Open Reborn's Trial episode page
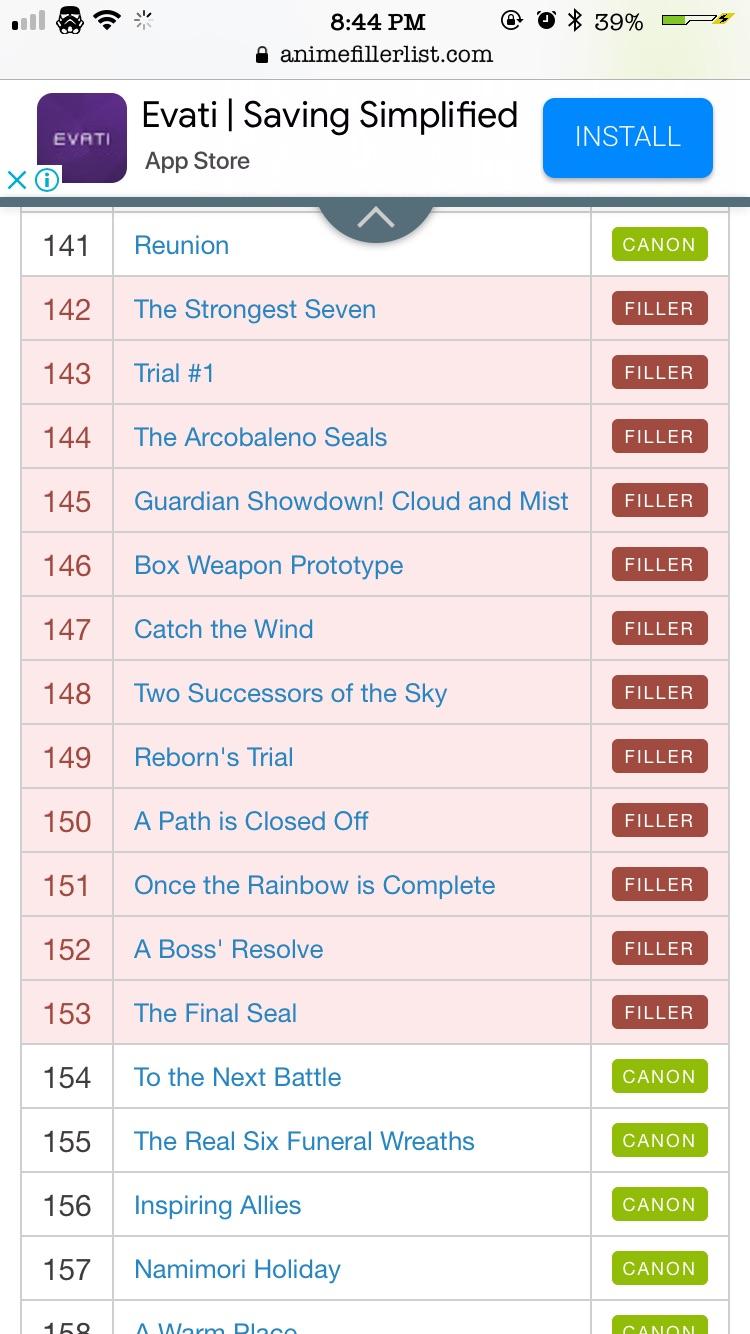750x1334 pixels. pos(213,757)
